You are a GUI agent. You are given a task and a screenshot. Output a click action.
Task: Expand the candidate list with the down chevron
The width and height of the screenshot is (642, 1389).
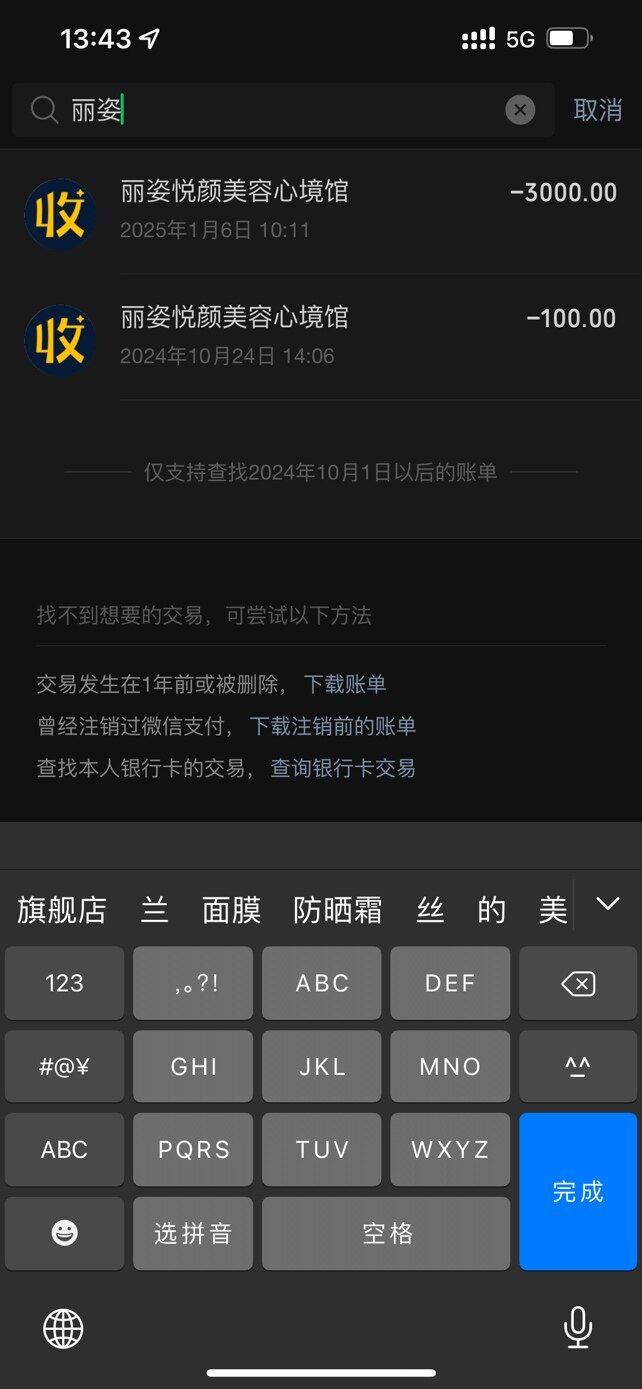607,904
